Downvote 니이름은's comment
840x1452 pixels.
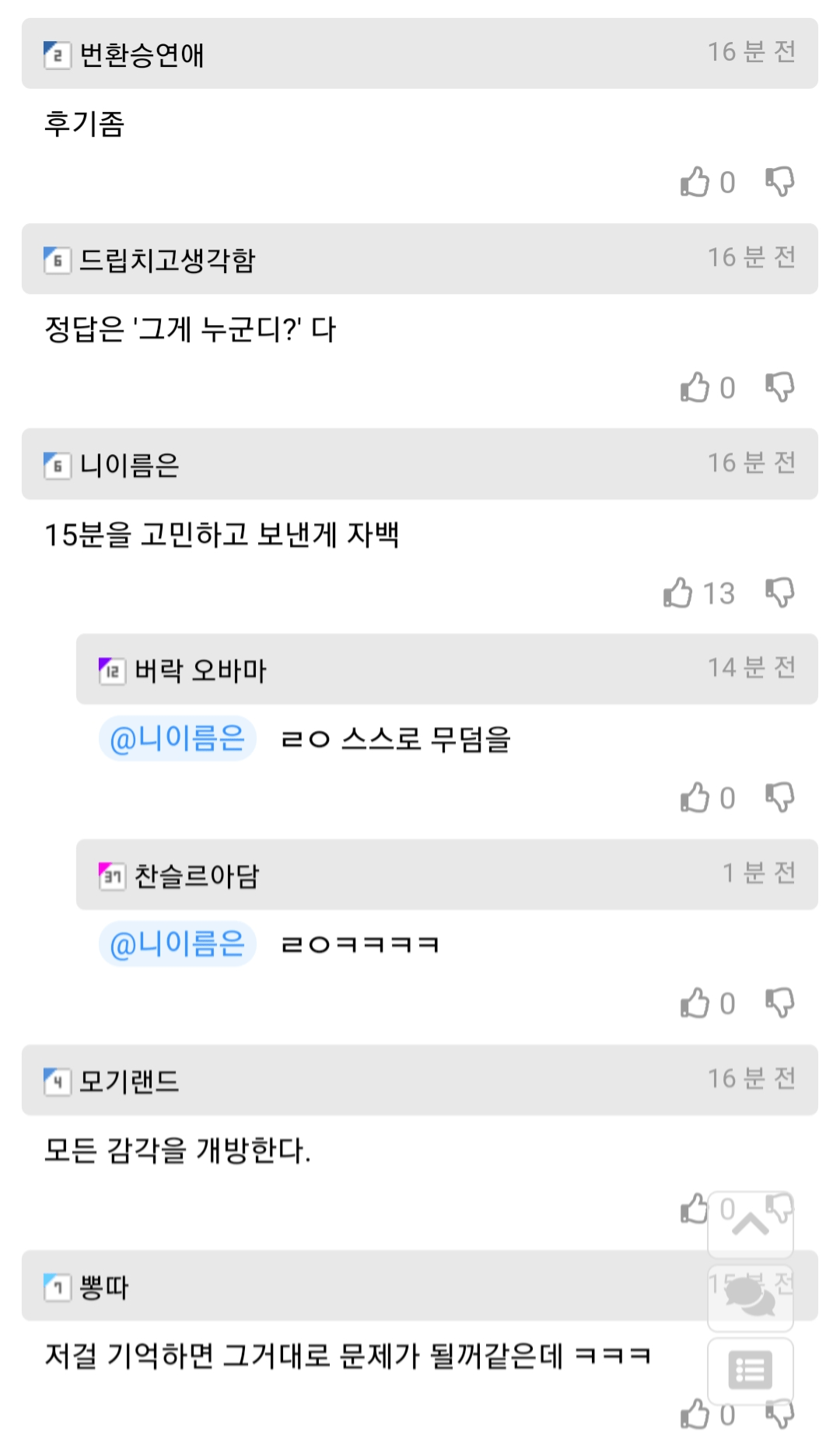(x=779, y=593)
